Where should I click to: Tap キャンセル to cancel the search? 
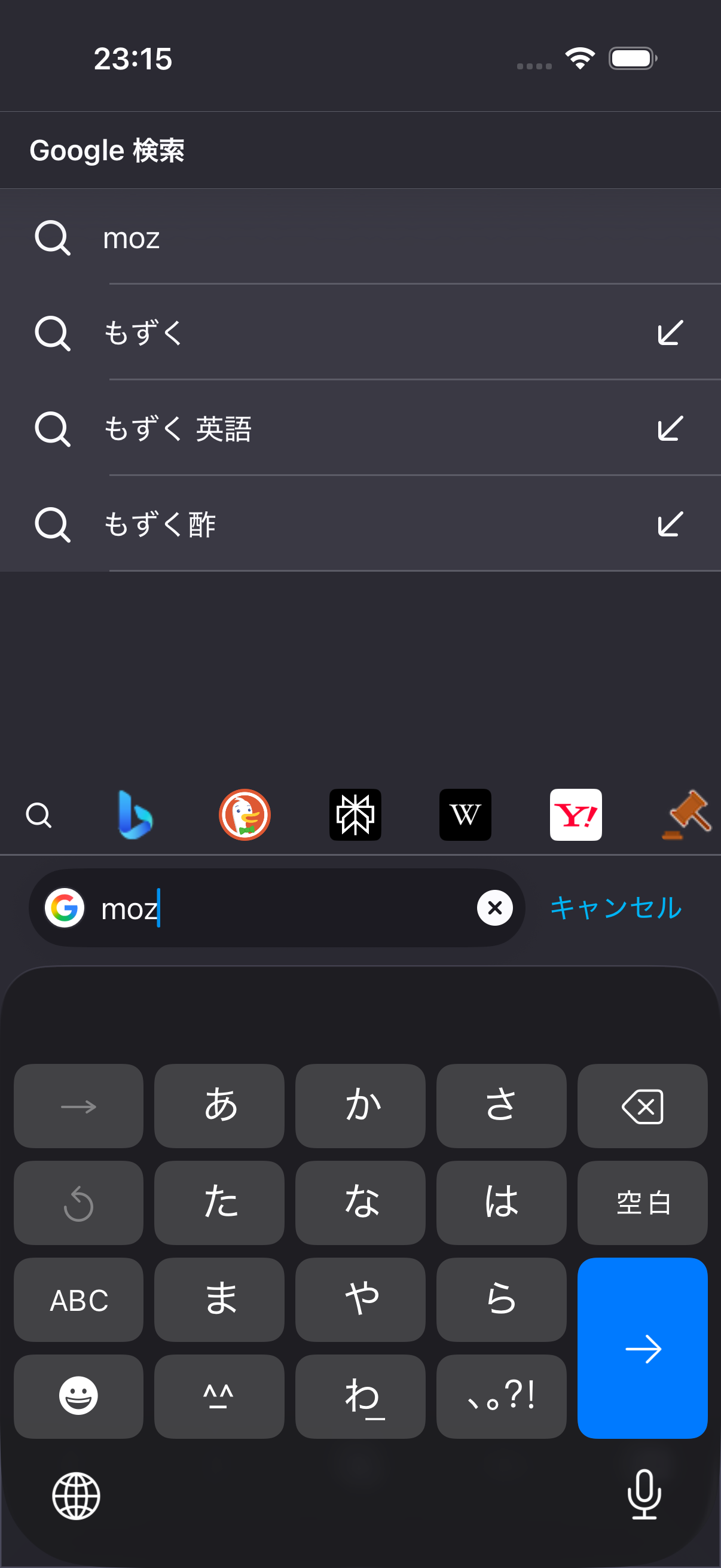tap(616, 908)
